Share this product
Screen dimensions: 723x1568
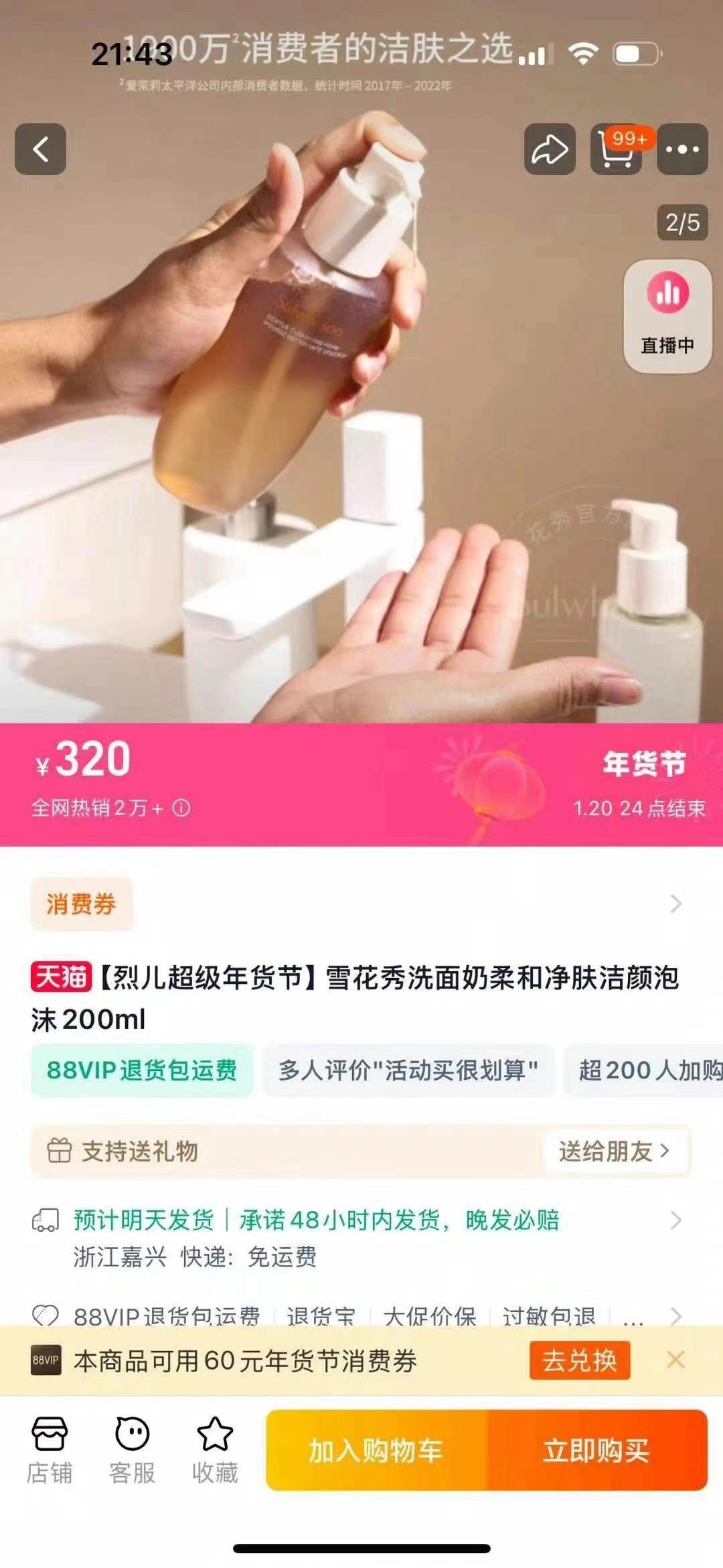tap(550, 149)
